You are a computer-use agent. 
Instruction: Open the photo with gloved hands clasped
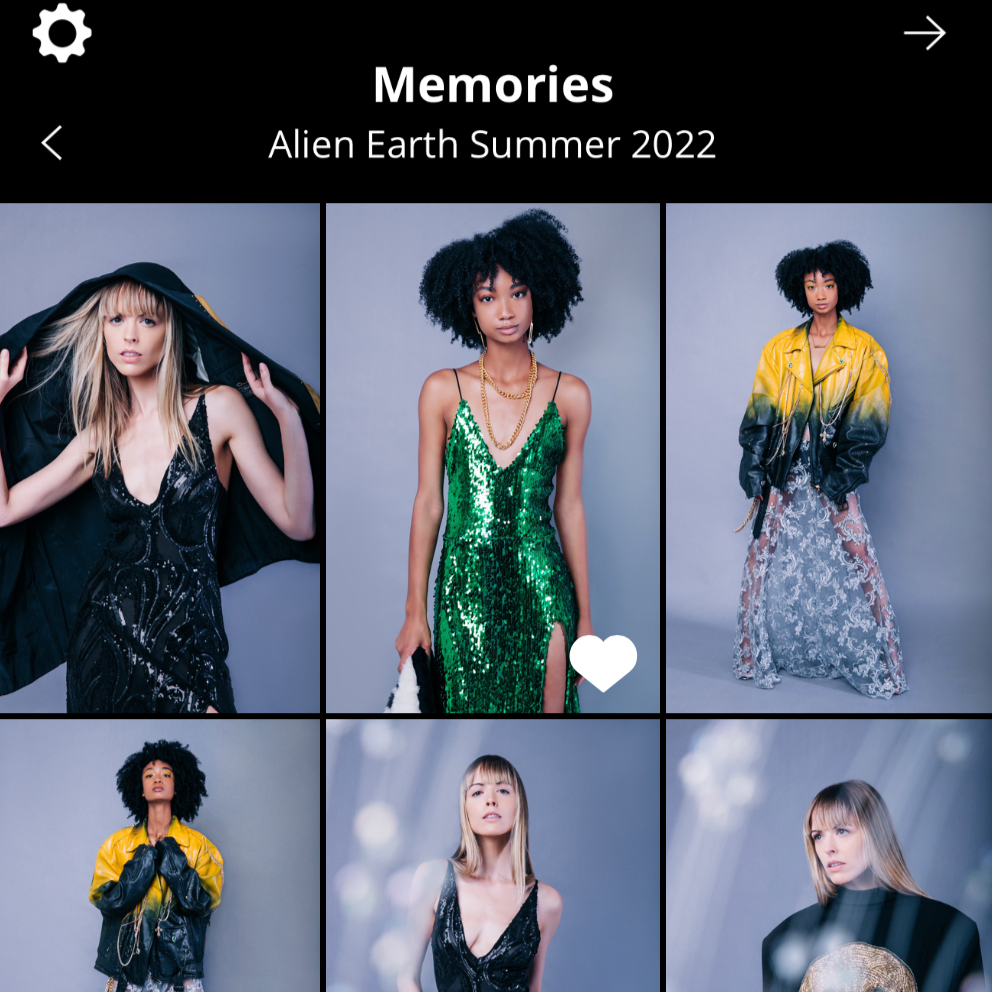159,855
